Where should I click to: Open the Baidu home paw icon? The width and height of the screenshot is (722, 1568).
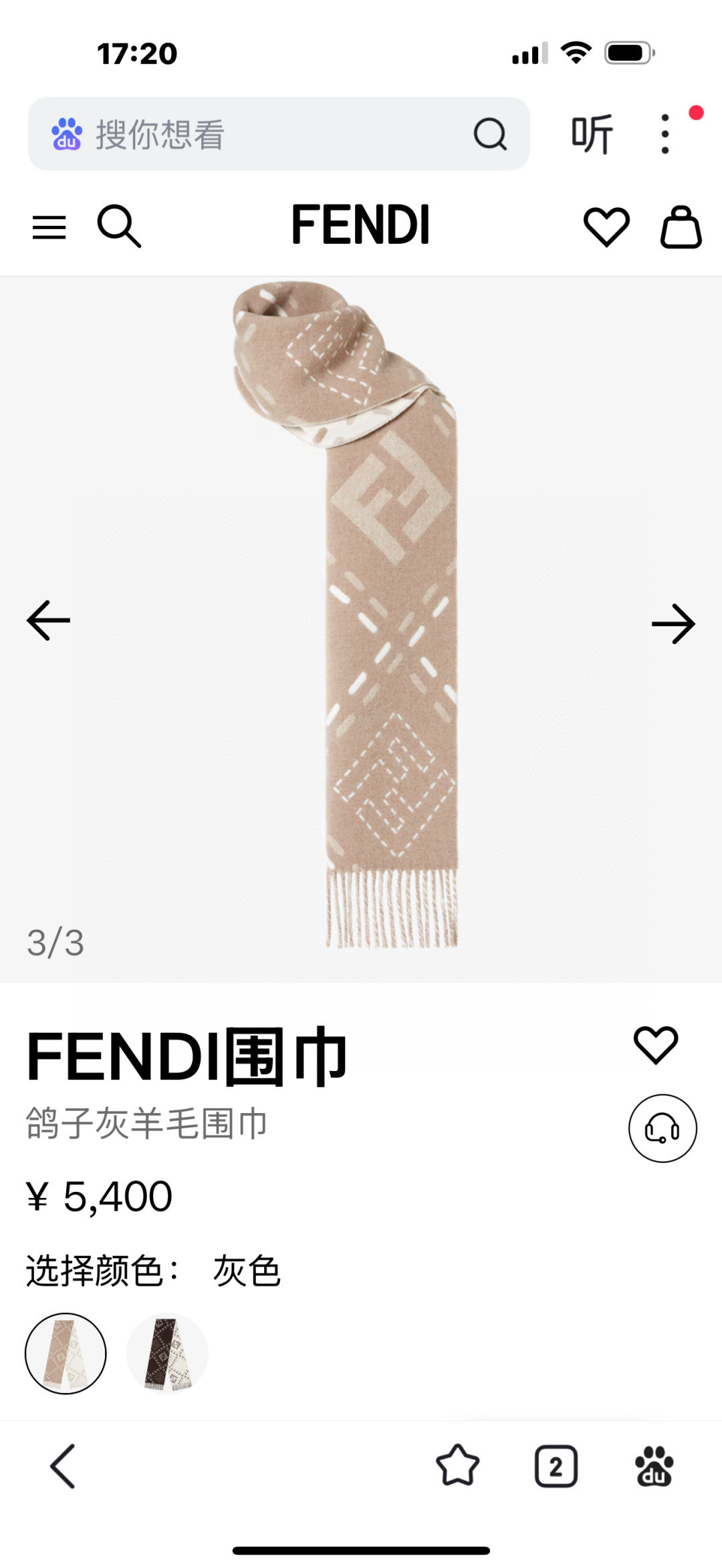pyautogui.click(x=654, y=1466)
